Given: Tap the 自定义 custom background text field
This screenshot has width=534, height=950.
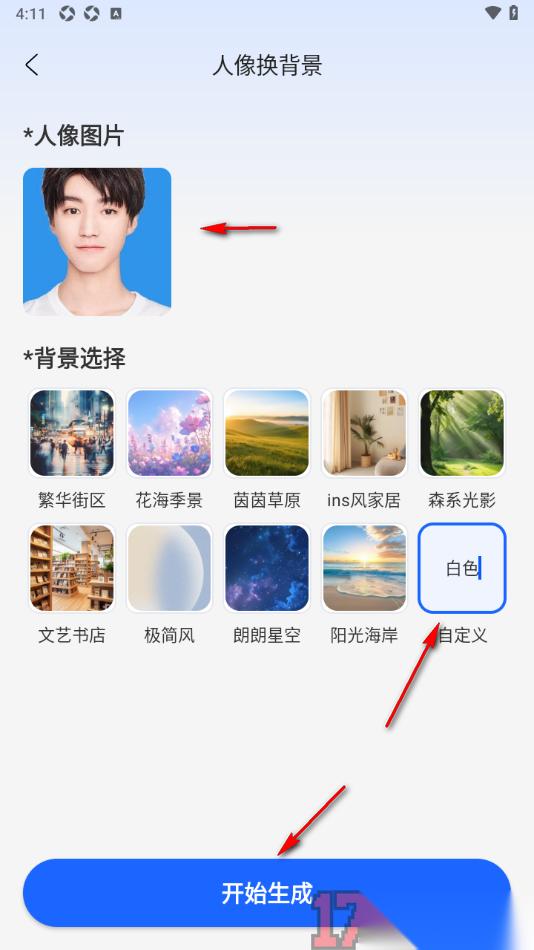Looking at the screenshot, I should click(462, 568).
